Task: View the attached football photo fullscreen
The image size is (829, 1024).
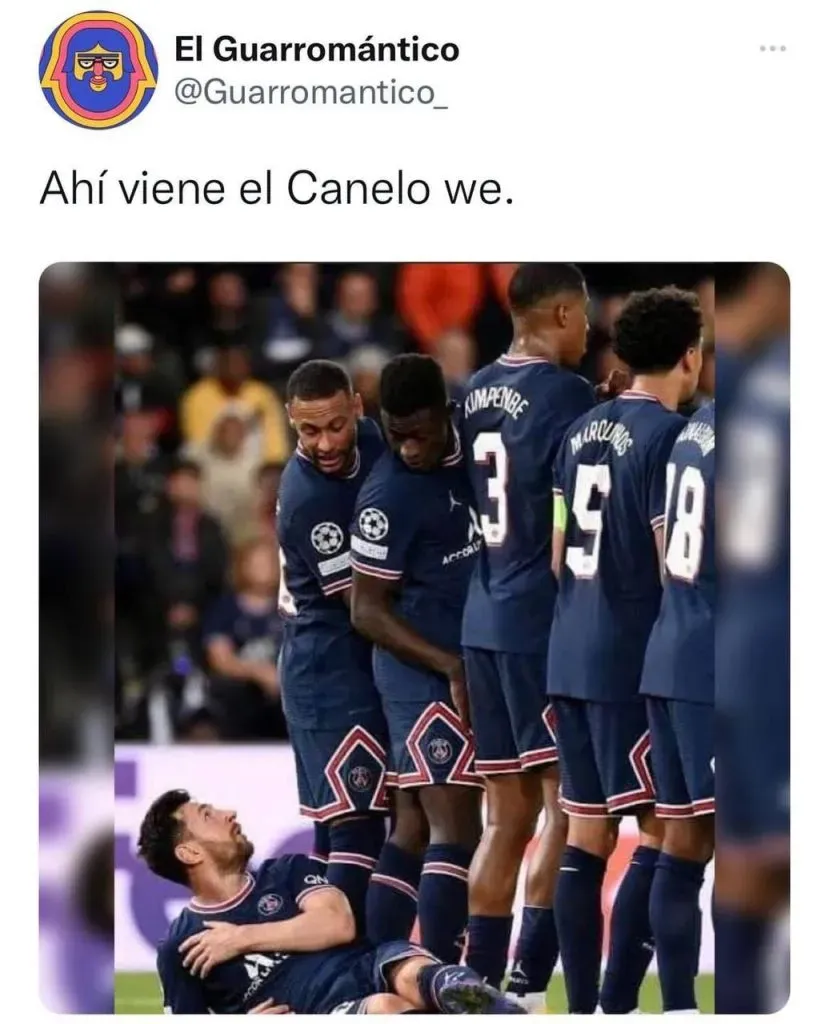Action: click(x=414, y=637)
